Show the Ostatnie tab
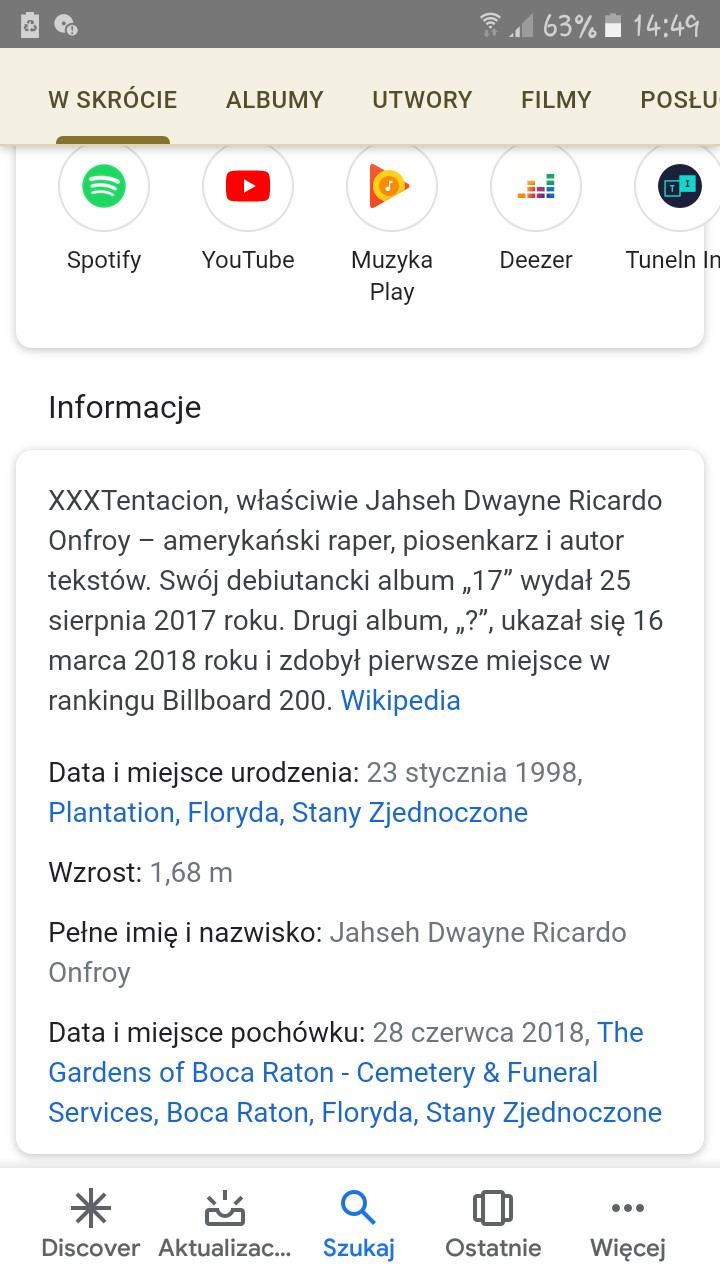This screenshot has height=1280, width=720. 493,1224
